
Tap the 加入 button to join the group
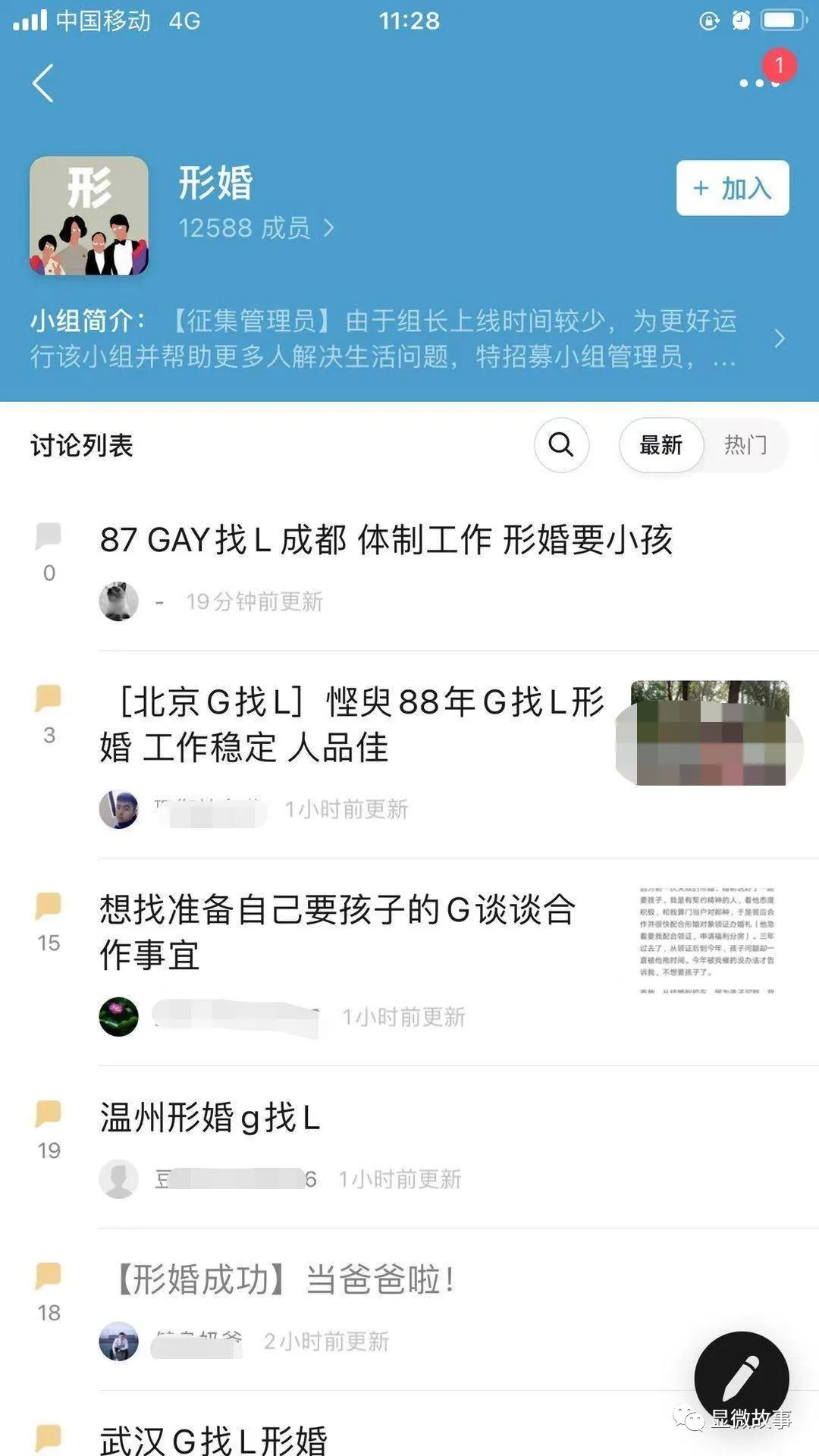pyautogui.click(x=732, y=188)
